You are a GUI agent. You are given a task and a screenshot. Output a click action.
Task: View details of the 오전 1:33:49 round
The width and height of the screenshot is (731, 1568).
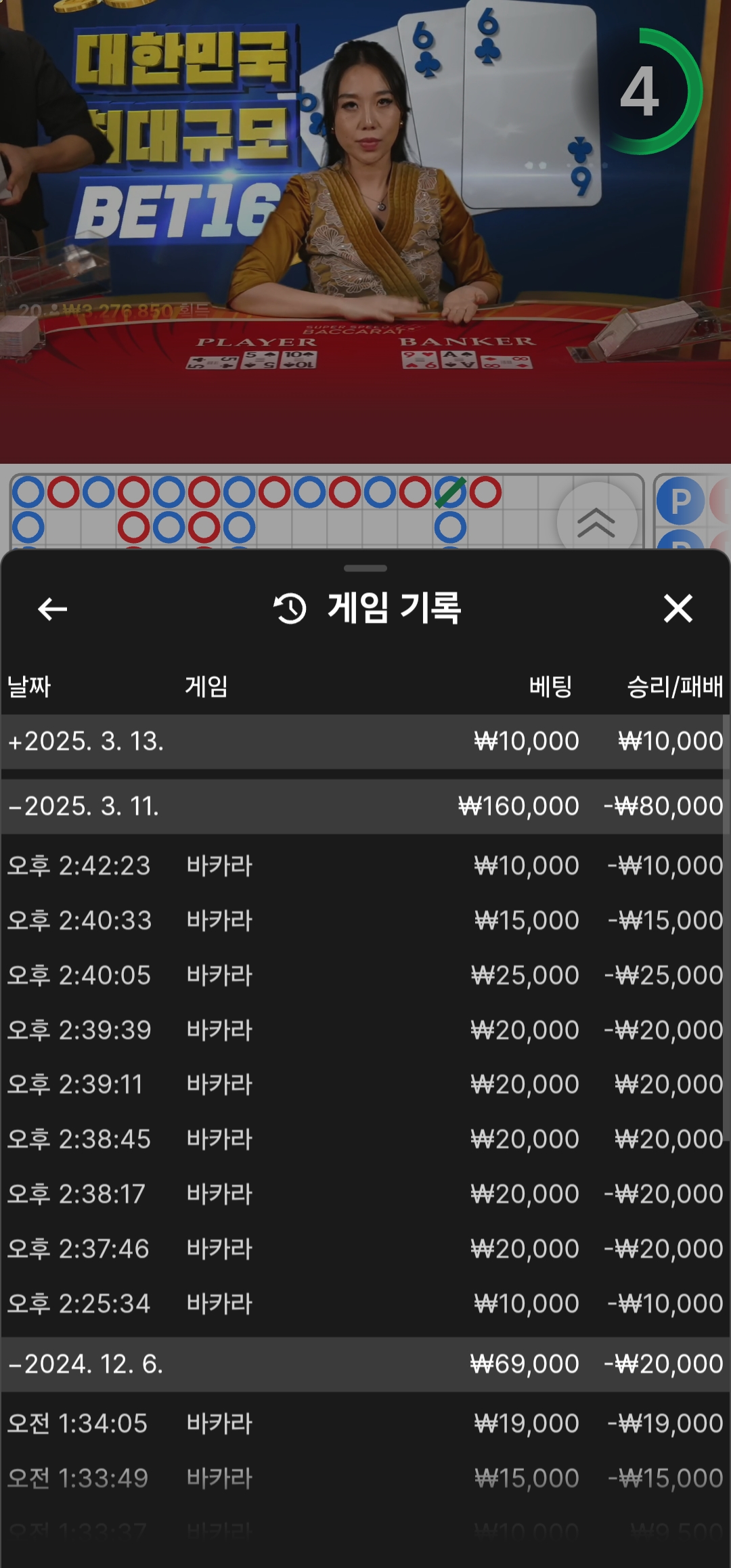pyautogui.click(x=364, y=1479)
